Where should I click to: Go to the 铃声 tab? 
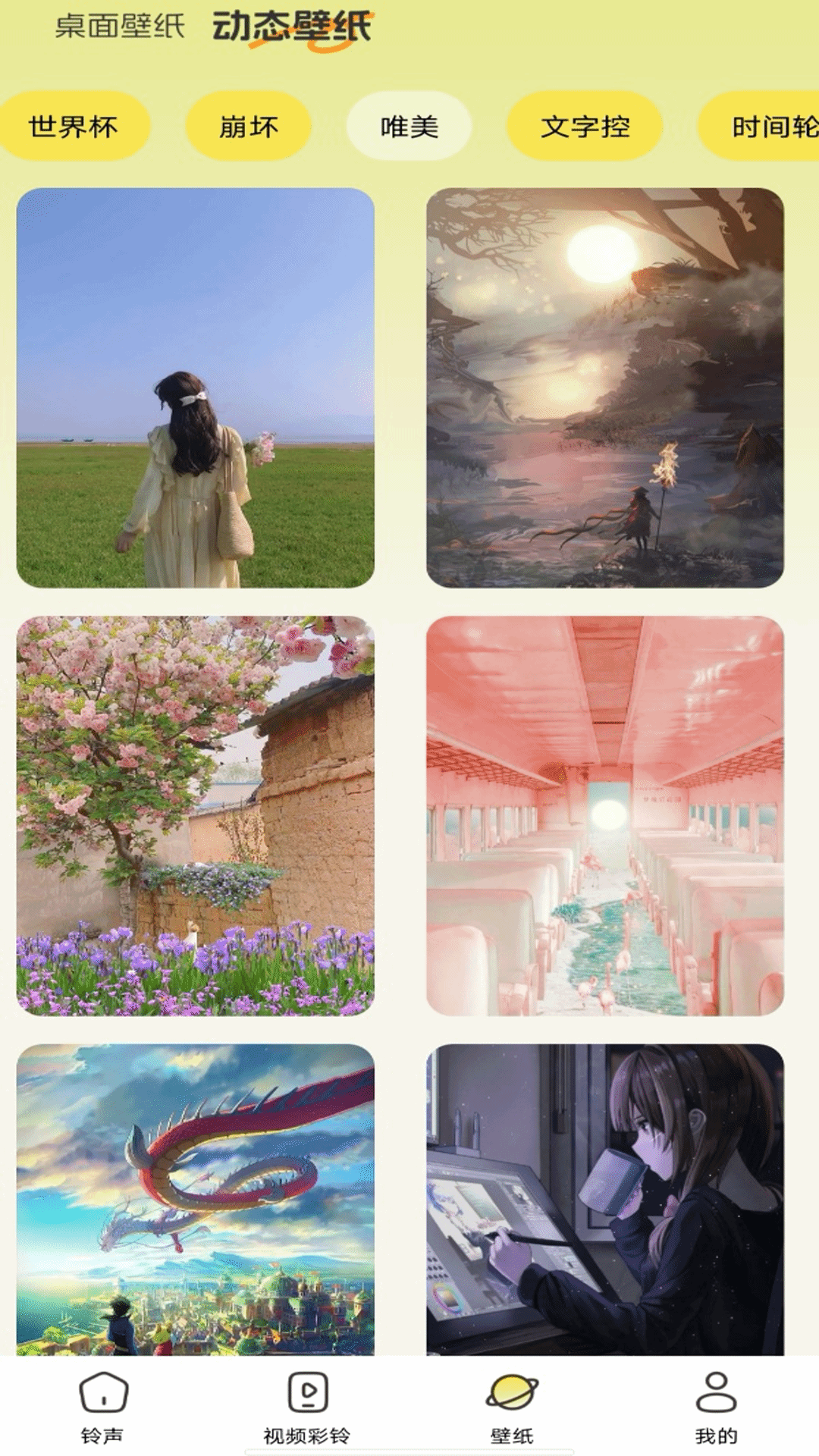point(103,1407)
